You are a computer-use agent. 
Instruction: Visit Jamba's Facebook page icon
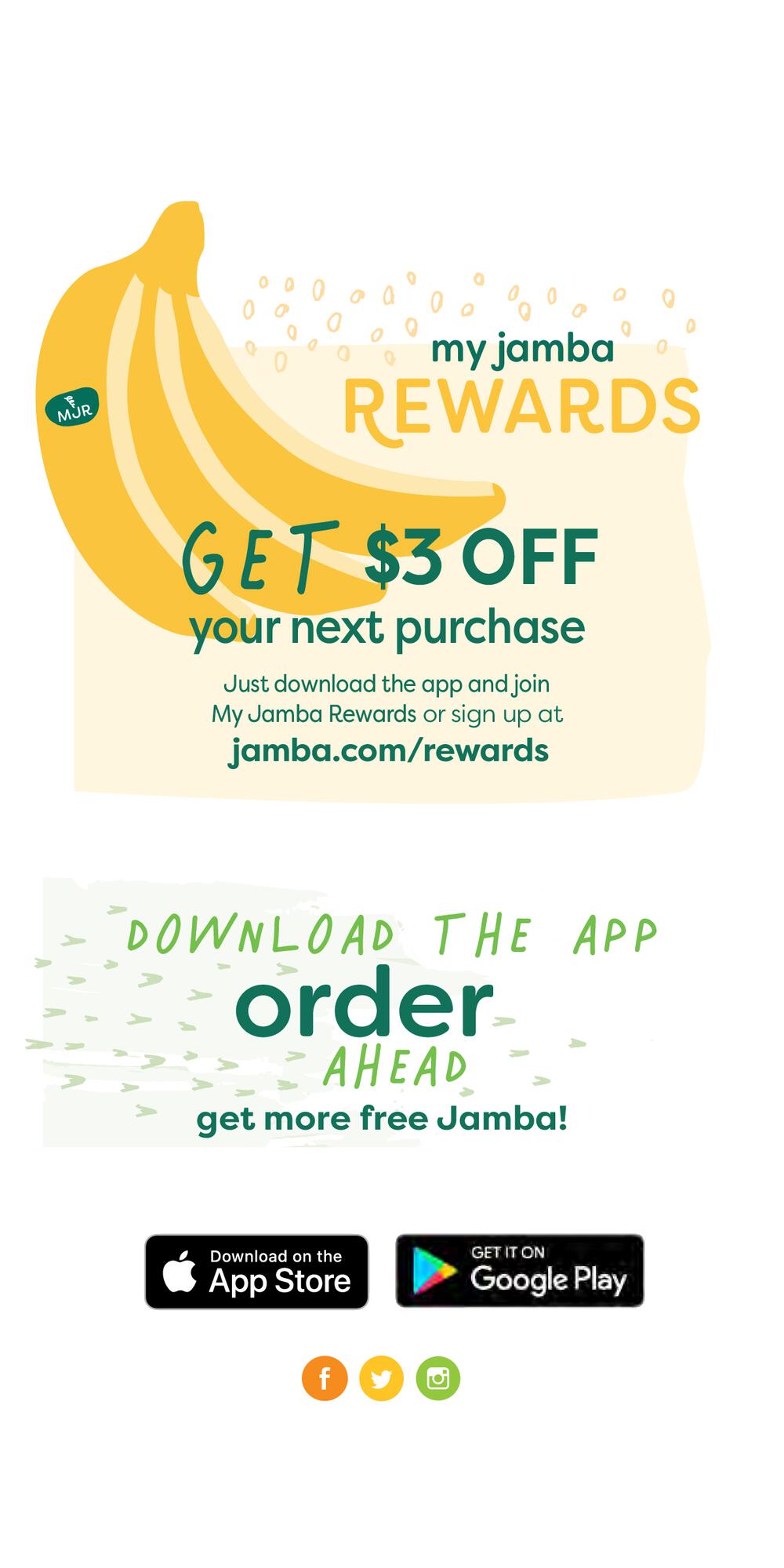click(x=325, y=1377)
